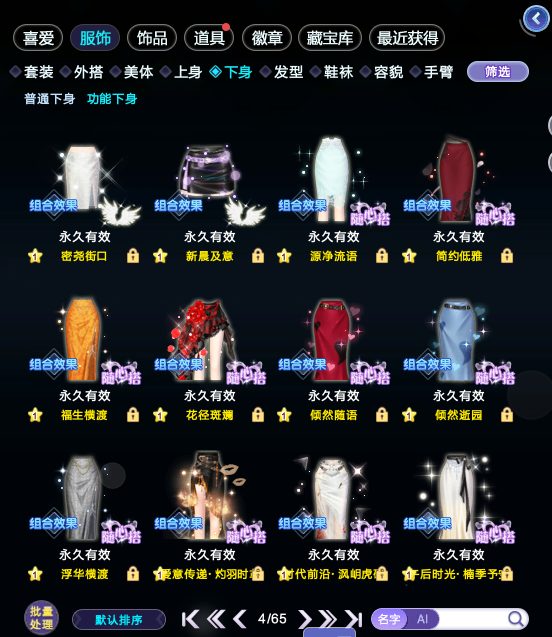Switch to 普通下身 sub-tab
Screen dimensions: 552x637
[49, 99]
